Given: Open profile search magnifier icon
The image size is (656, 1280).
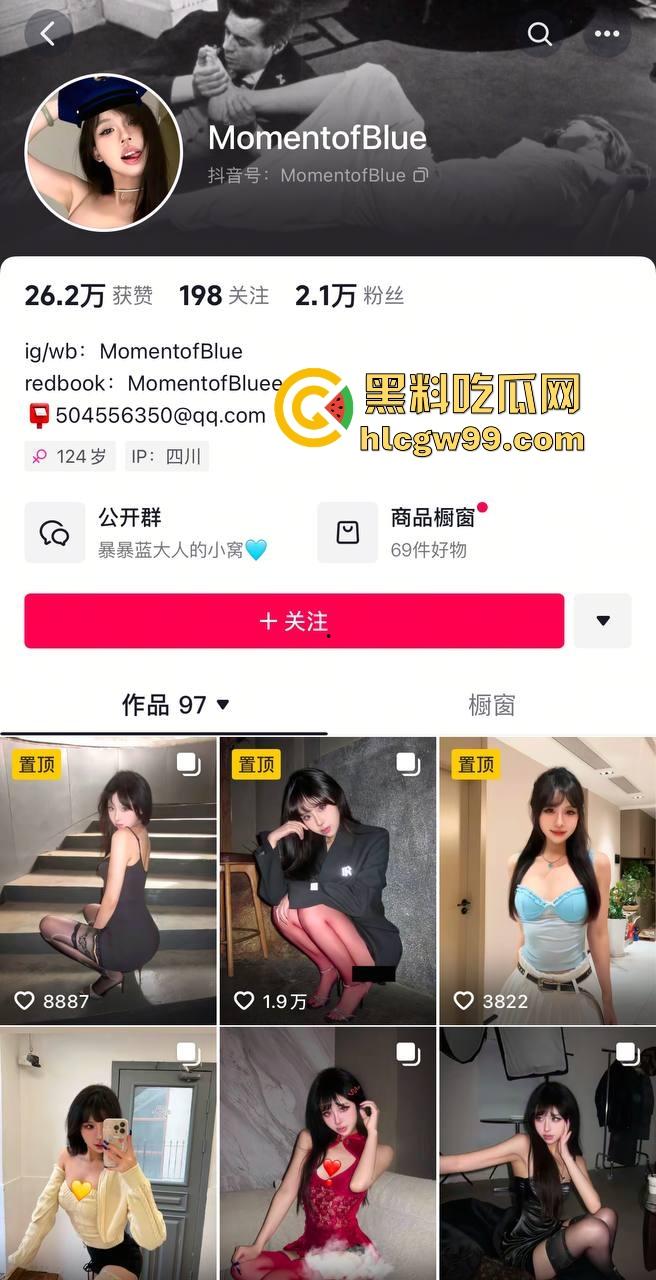Looking at the screenshot, I should [x=540, y=34].
